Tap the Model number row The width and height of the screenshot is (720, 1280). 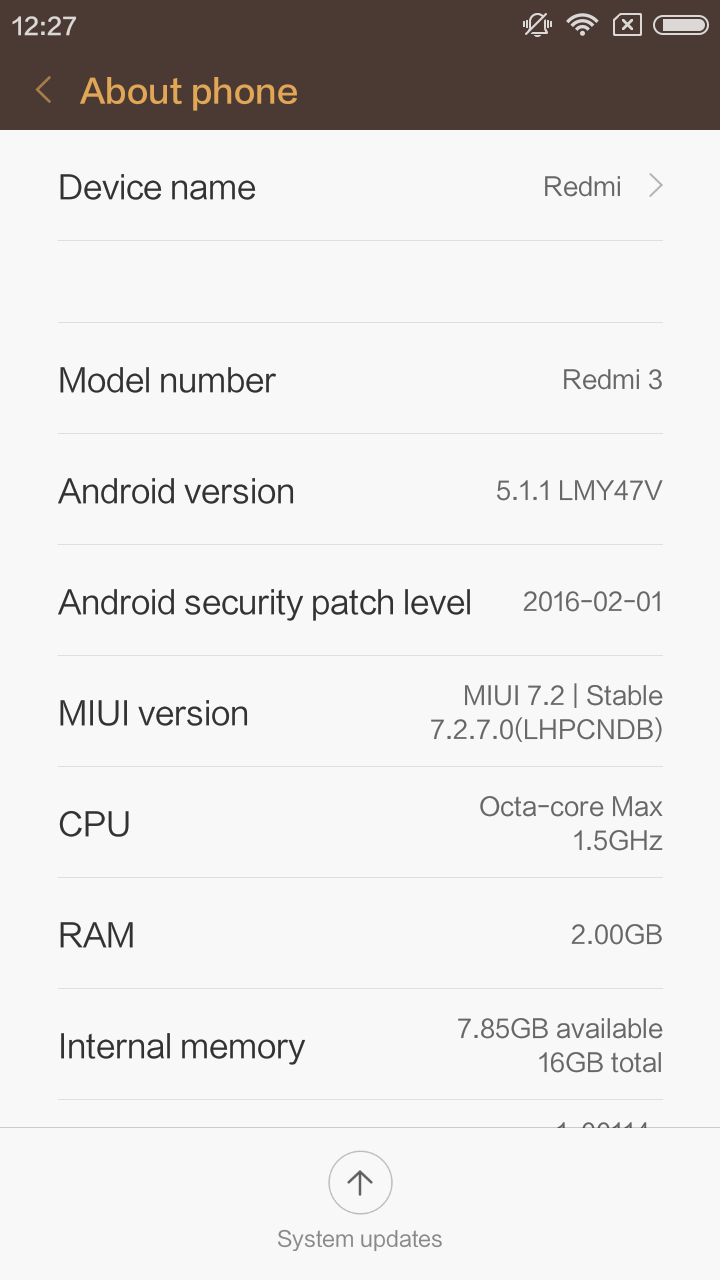click(360, 379)
